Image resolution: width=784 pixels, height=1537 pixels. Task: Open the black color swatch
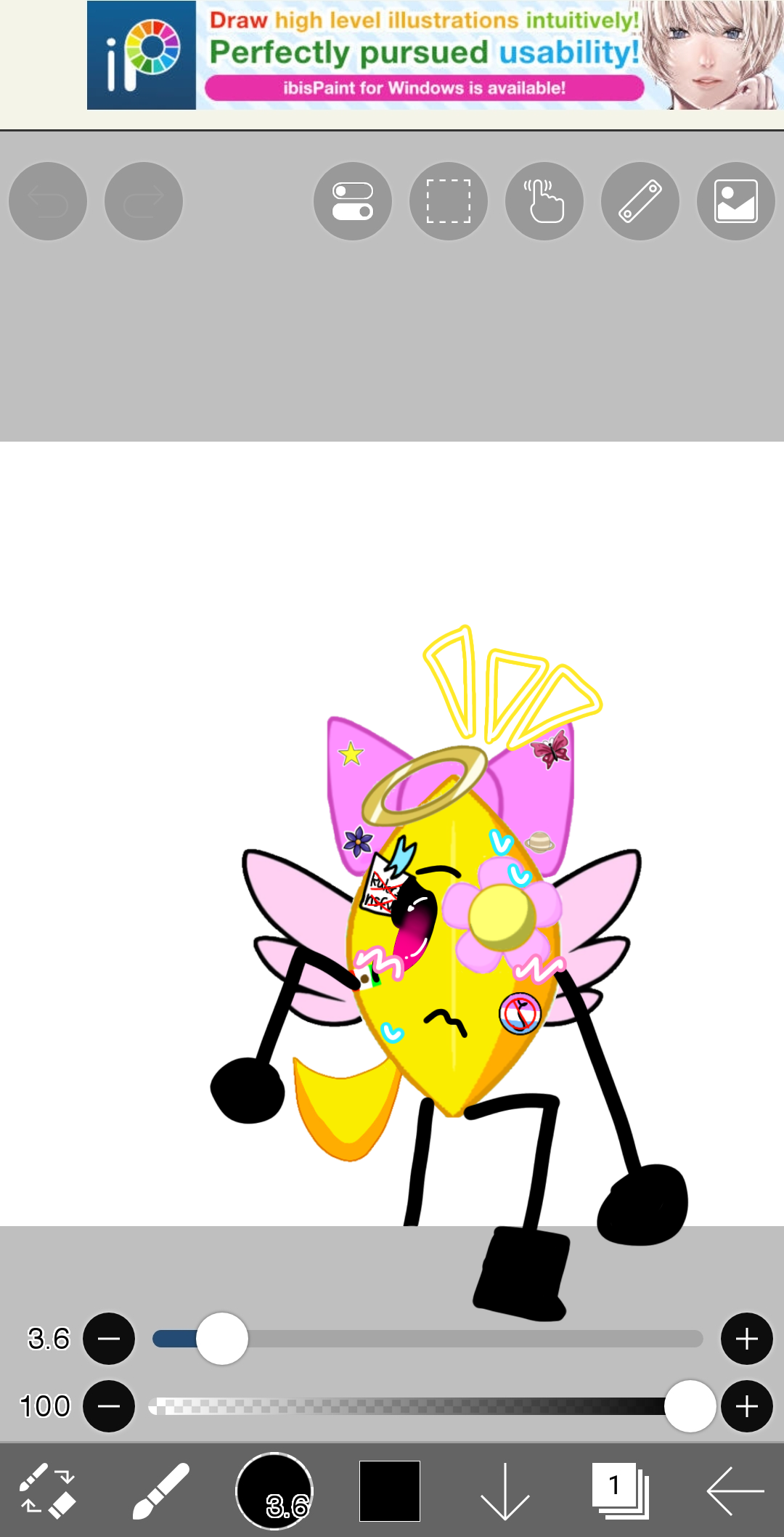click(390, 1491)
